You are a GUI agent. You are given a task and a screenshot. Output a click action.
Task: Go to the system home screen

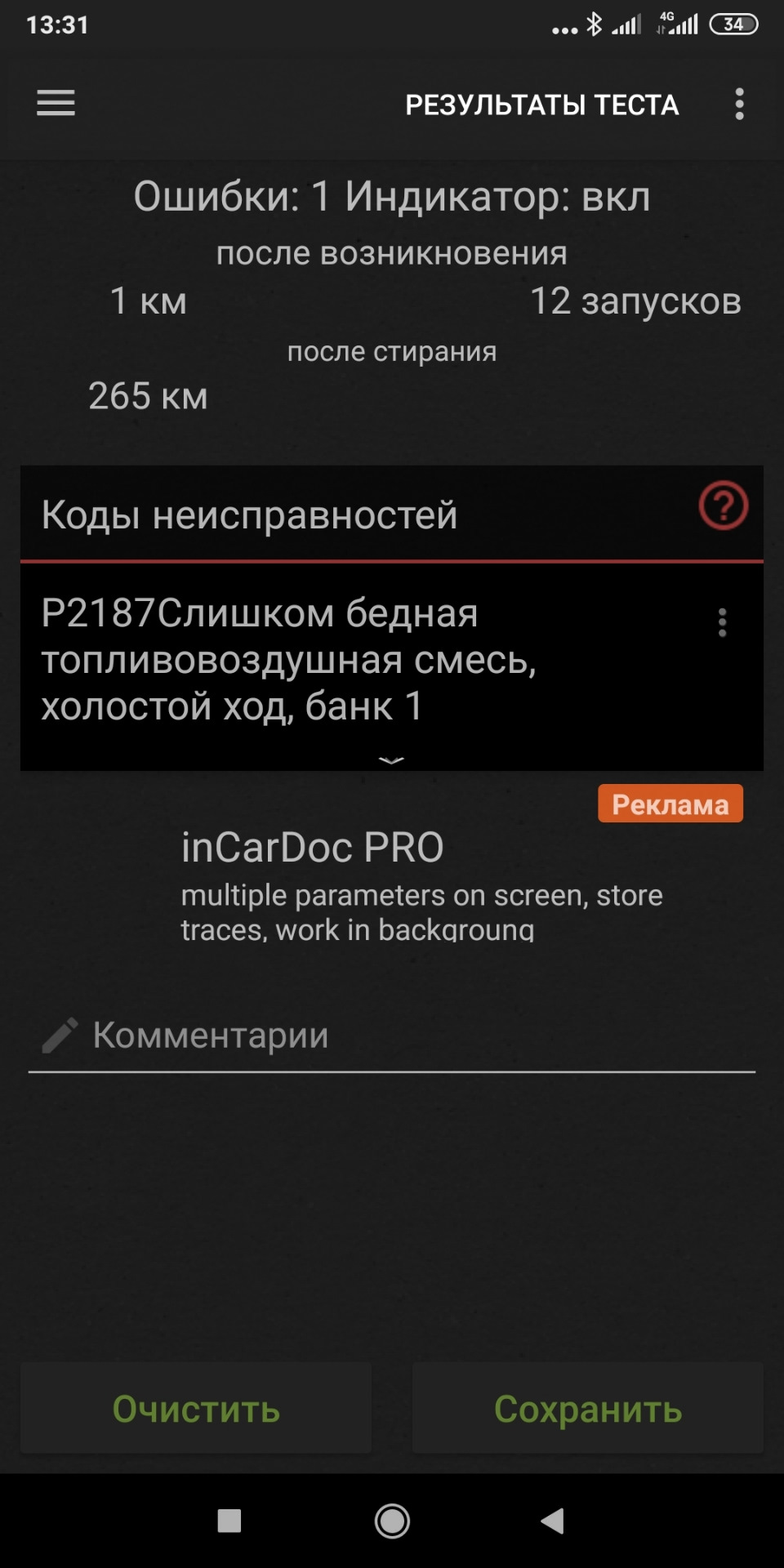(392, 1521)
